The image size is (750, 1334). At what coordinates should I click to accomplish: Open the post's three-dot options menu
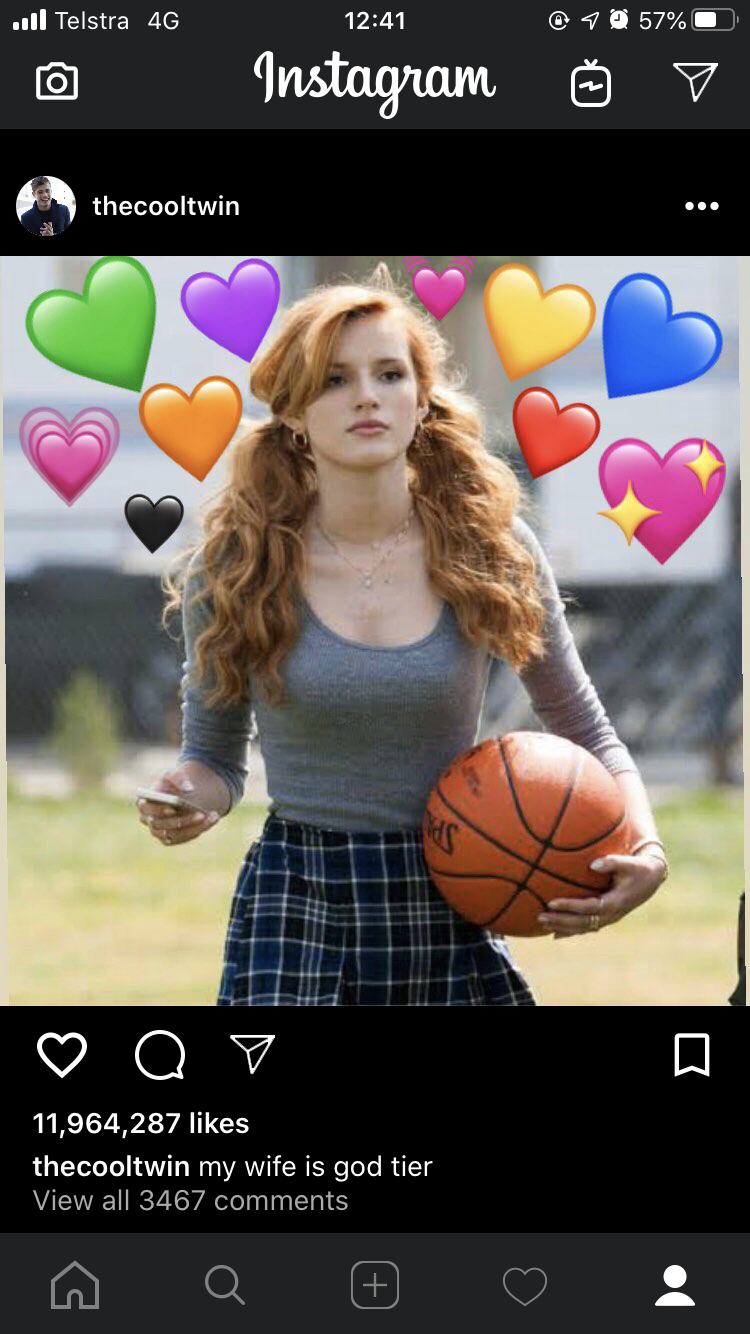click(702, 206)
